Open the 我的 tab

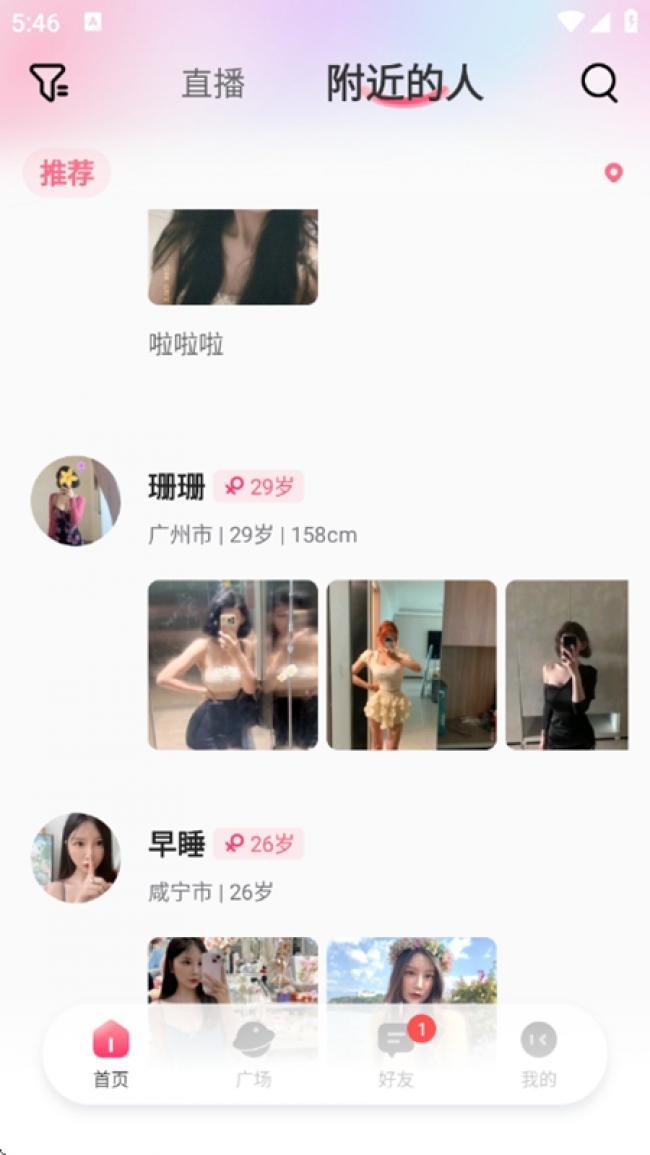click(539, 1054)
